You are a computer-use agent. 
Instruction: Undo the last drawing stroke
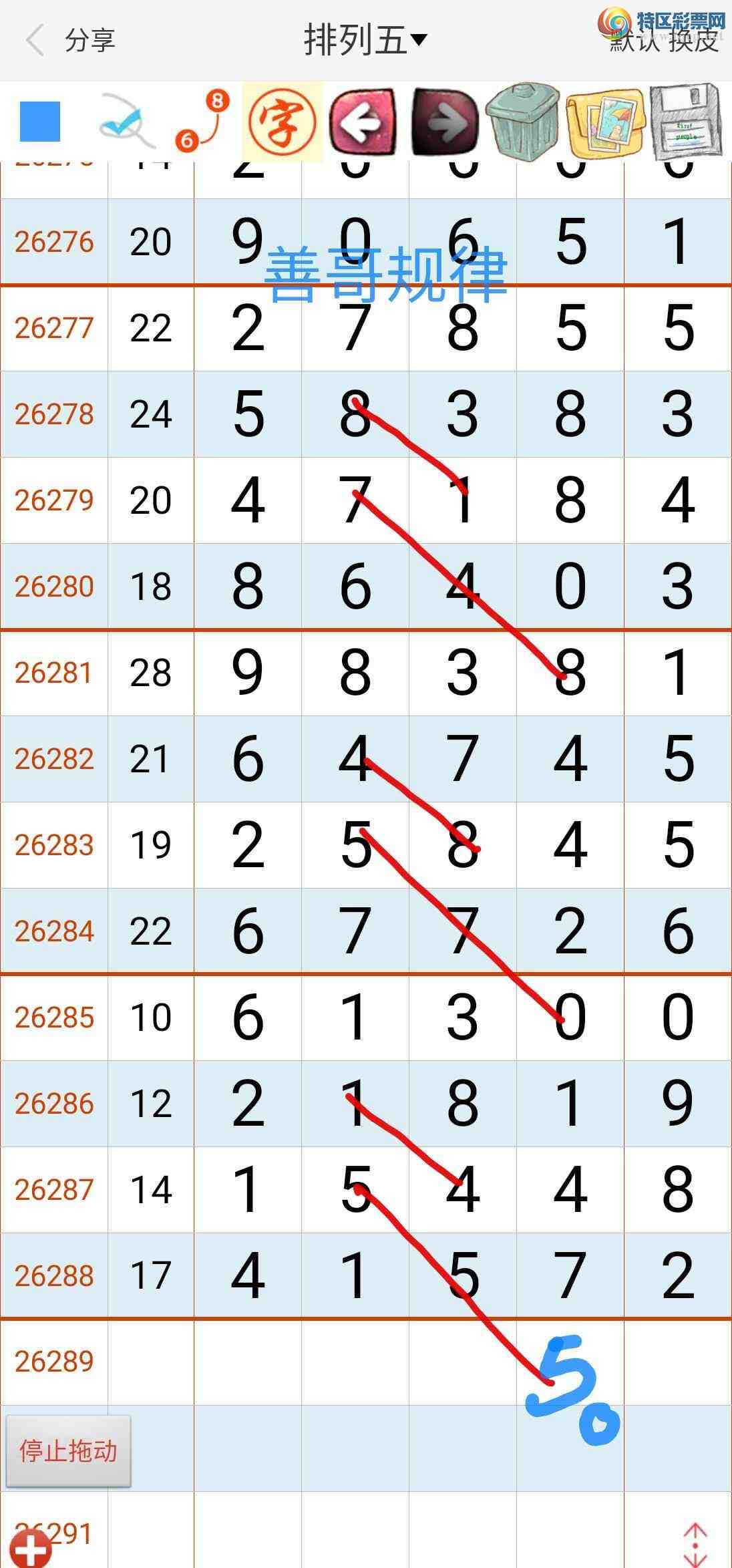(363, 122)
